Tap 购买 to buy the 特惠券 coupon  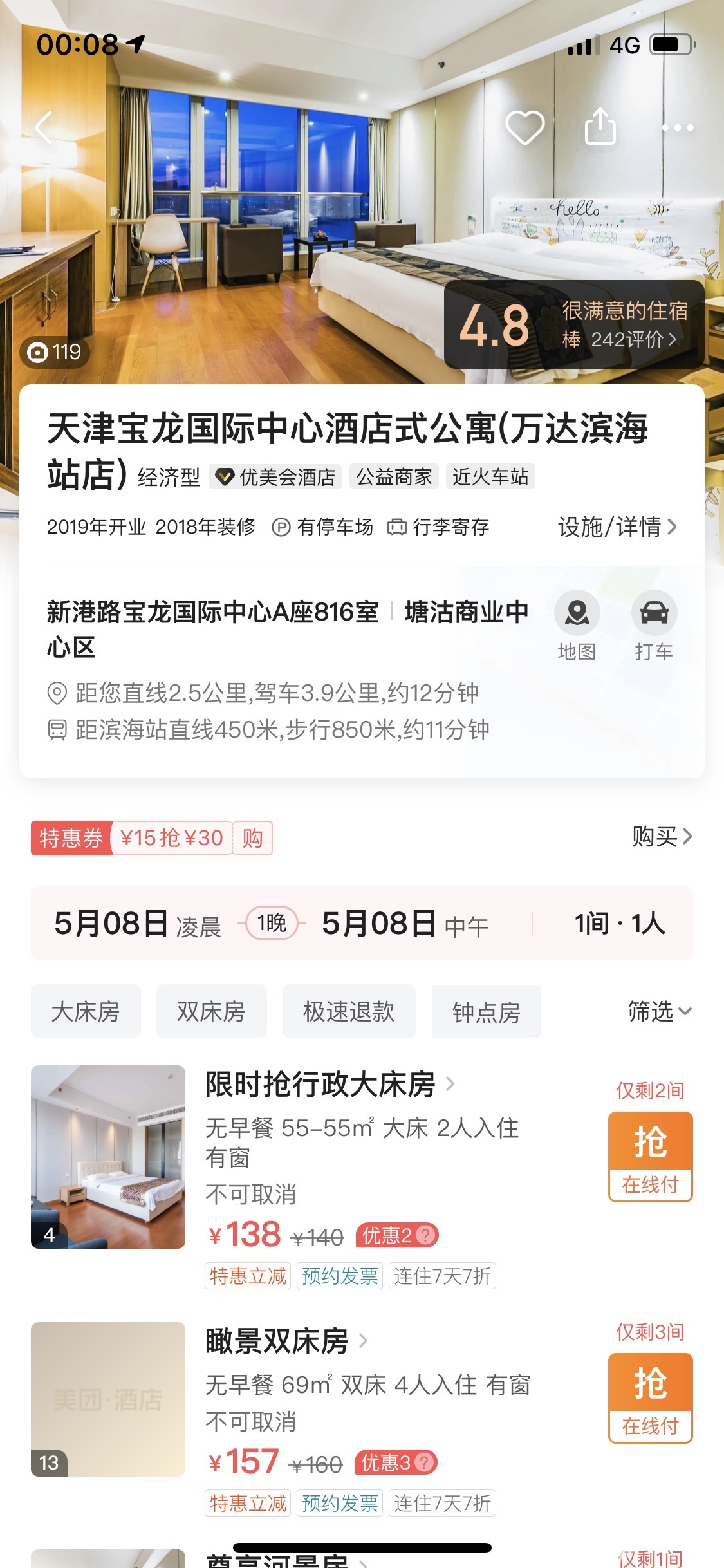661,837
